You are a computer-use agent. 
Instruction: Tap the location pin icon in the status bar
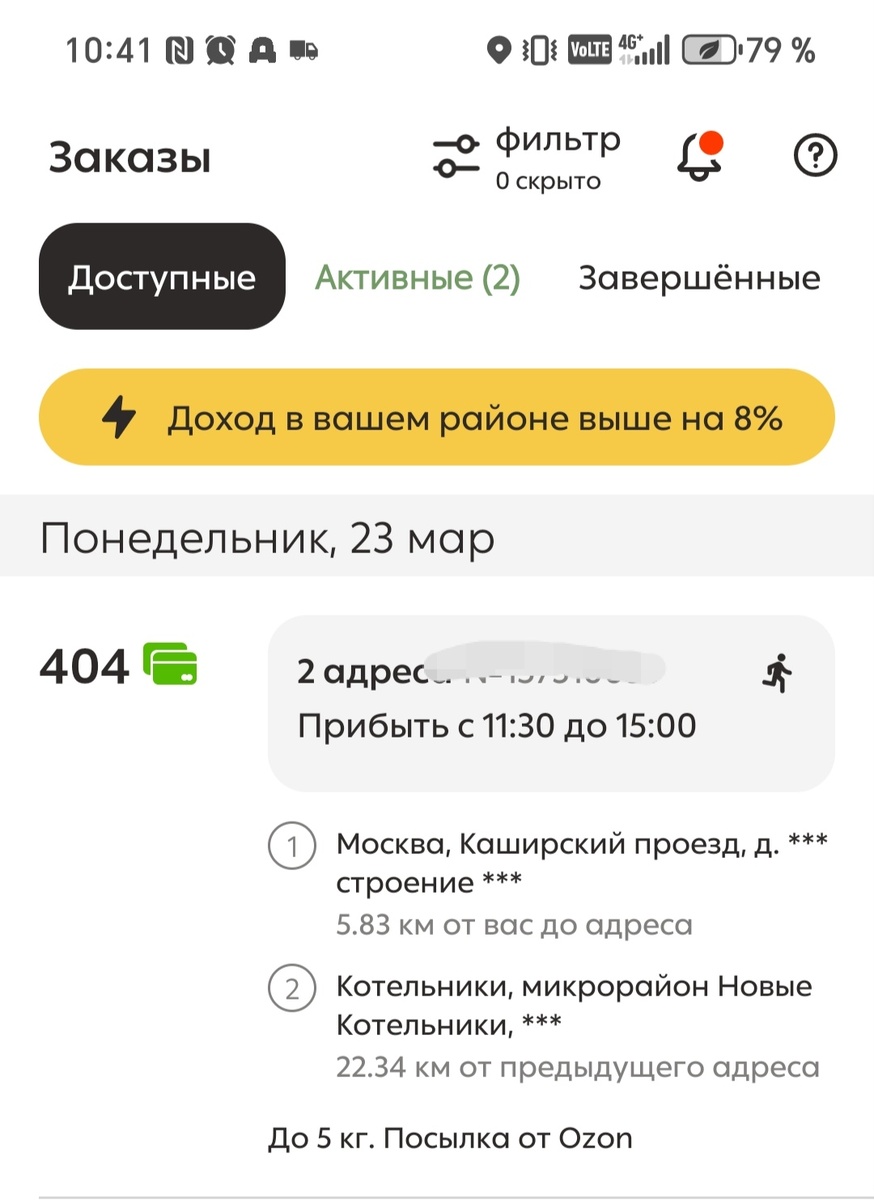click(498, 48)
